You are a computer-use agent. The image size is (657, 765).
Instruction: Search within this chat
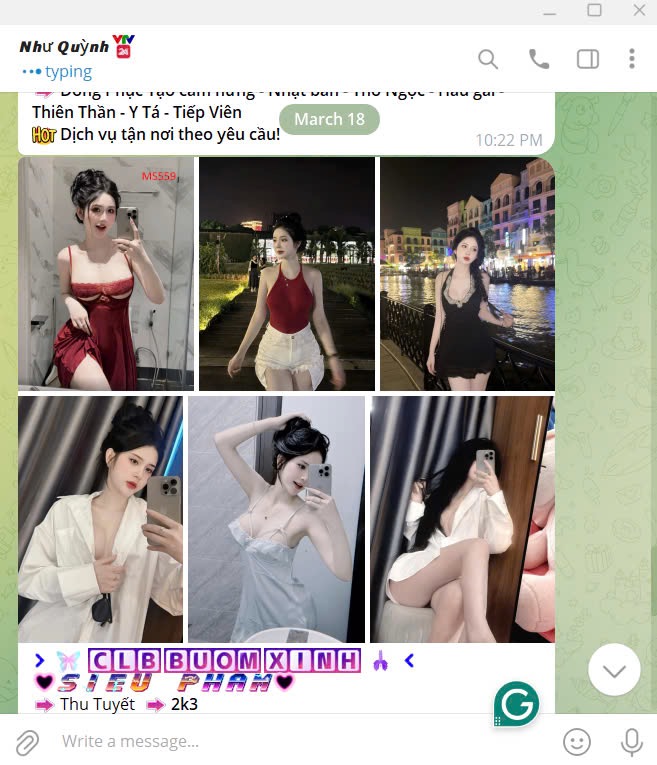coord(488,59)
